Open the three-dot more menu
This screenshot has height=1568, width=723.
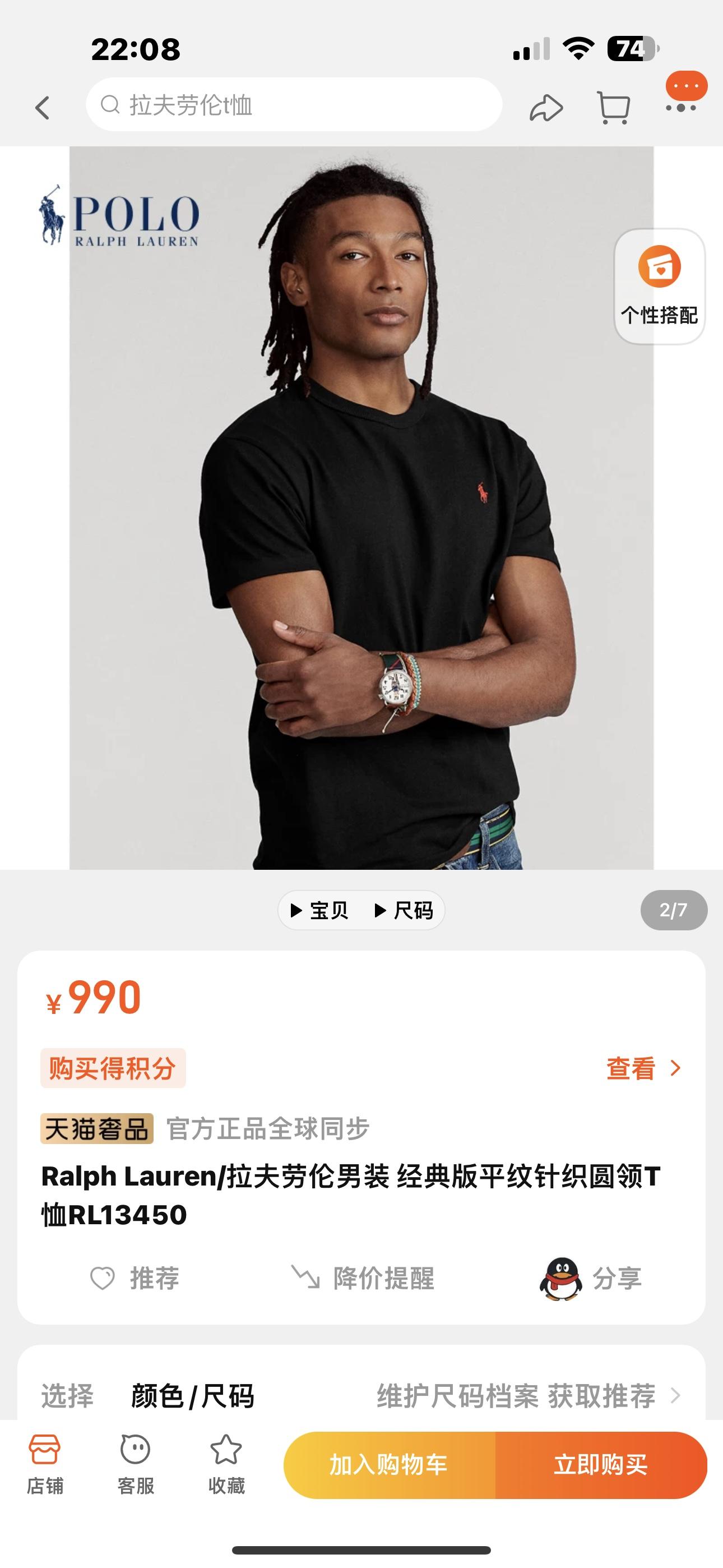click(680, 108)
